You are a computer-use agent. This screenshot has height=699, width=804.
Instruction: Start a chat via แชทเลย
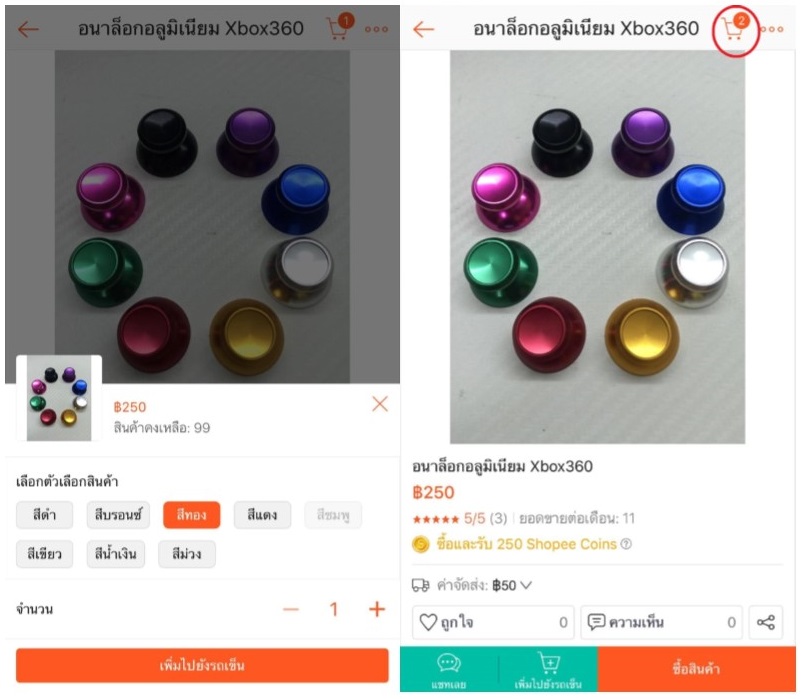[449, 670]
